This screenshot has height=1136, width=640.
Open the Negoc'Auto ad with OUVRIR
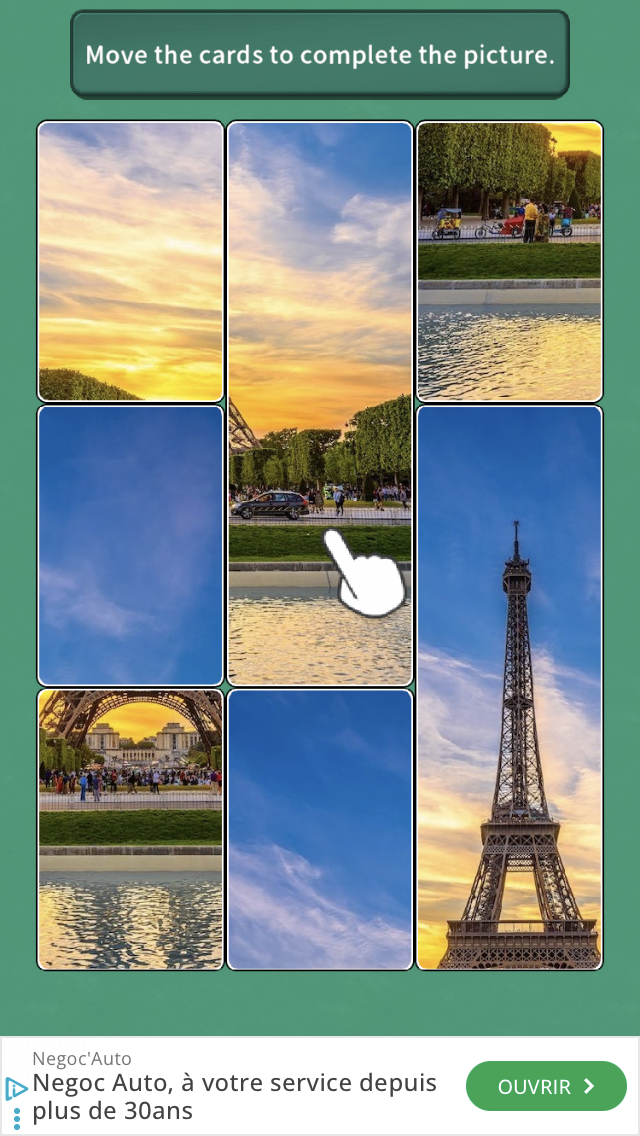click(x=546, y=1086)
